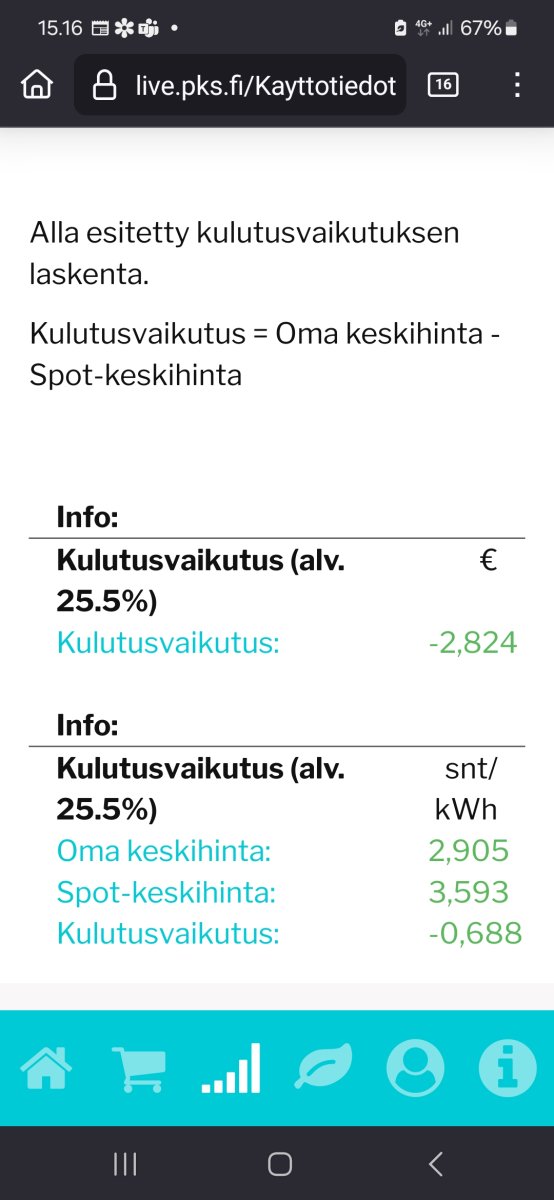Tap the system back button
This screenshot has height=1200, width=554.
pos(435,1163)
